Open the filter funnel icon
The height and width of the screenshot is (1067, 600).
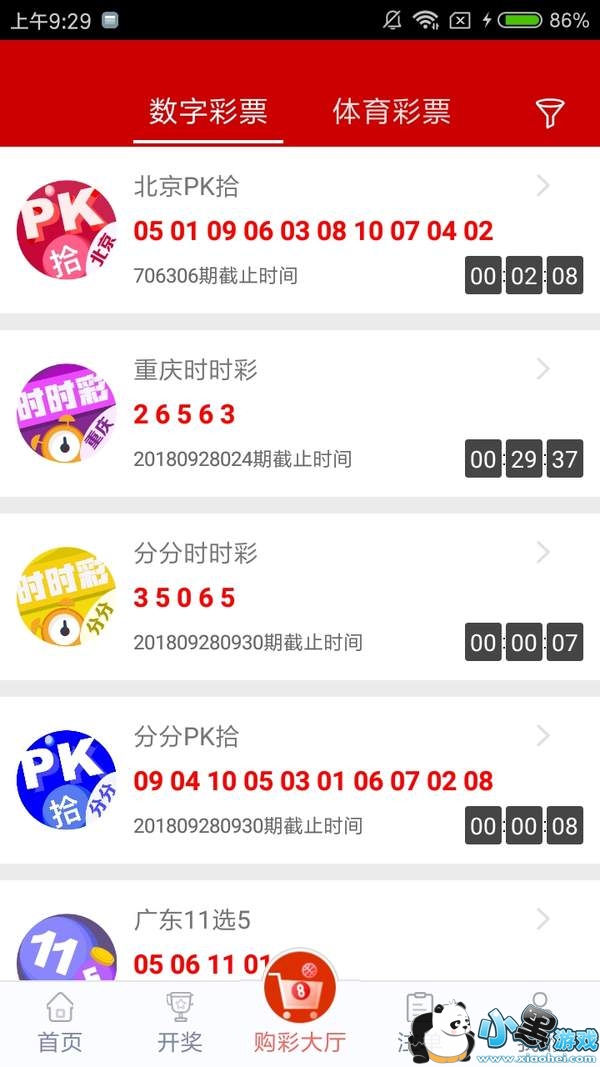[550, 113]
